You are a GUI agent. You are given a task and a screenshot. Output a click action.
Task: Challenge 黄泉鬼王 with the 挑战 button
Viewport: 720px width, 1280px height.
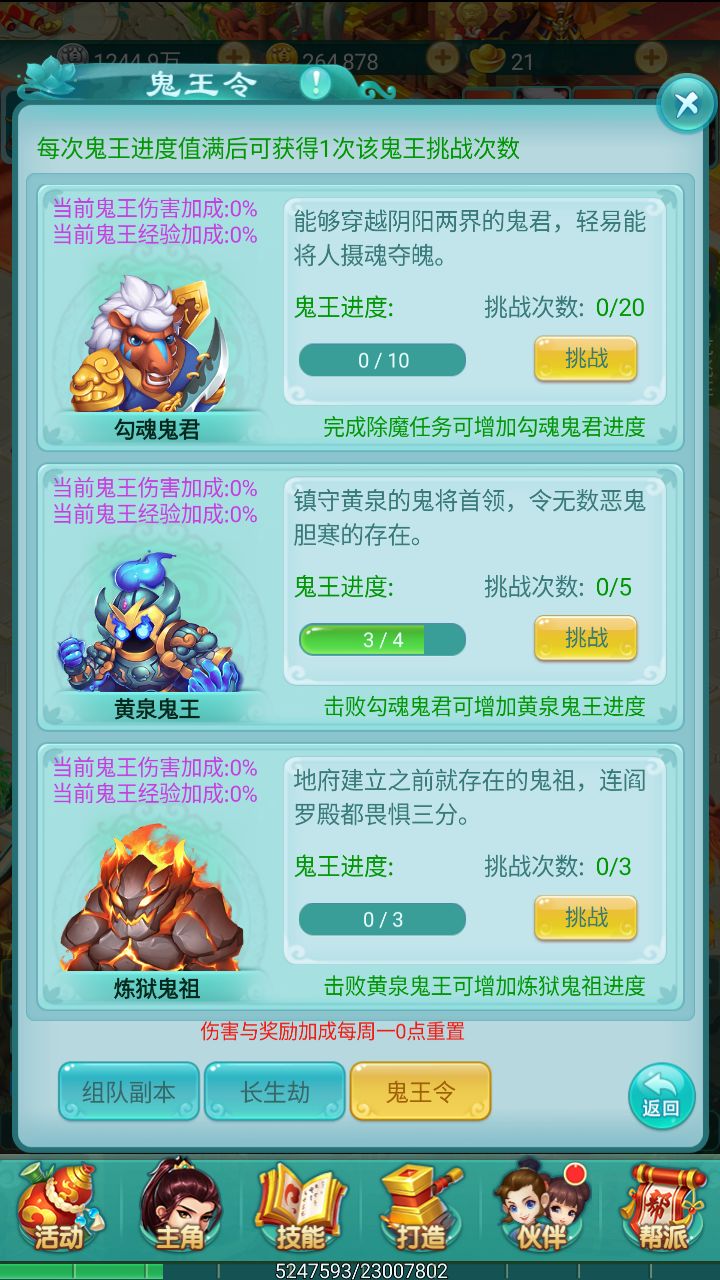click(585, 638)
